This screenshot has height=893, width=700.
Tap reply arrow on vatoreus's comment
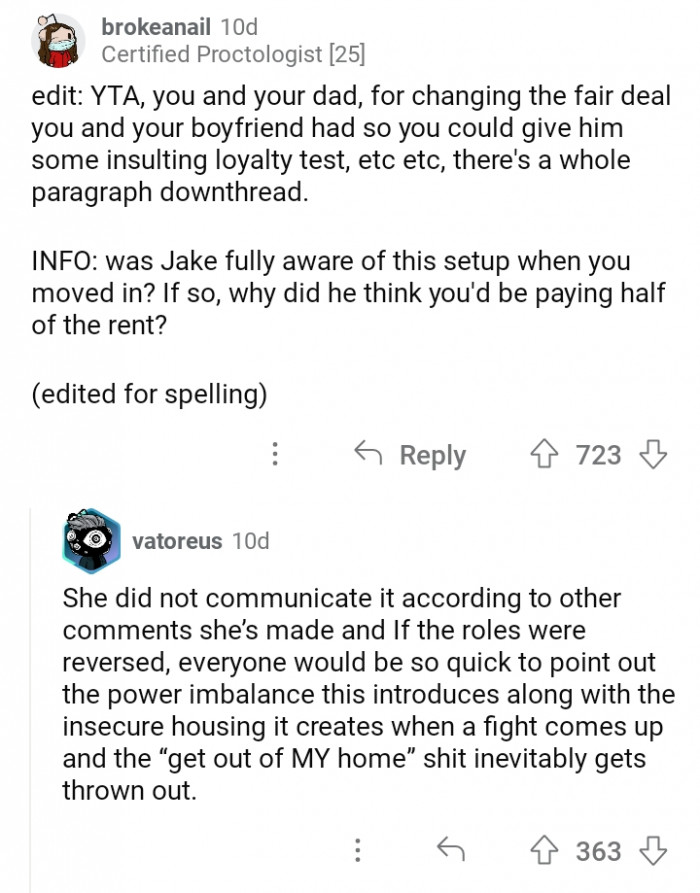click(x=452, y=851)
